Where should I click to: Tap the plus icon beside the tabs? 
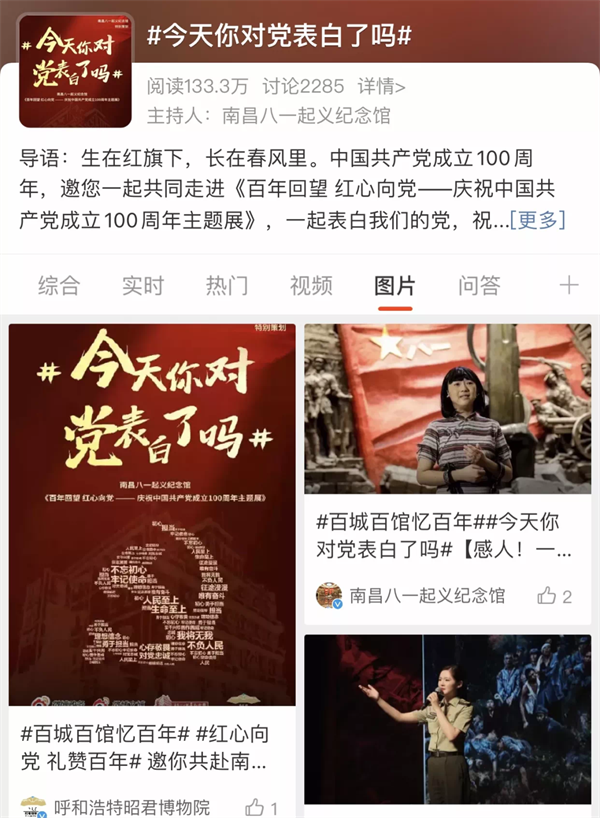tap(569, 285)
